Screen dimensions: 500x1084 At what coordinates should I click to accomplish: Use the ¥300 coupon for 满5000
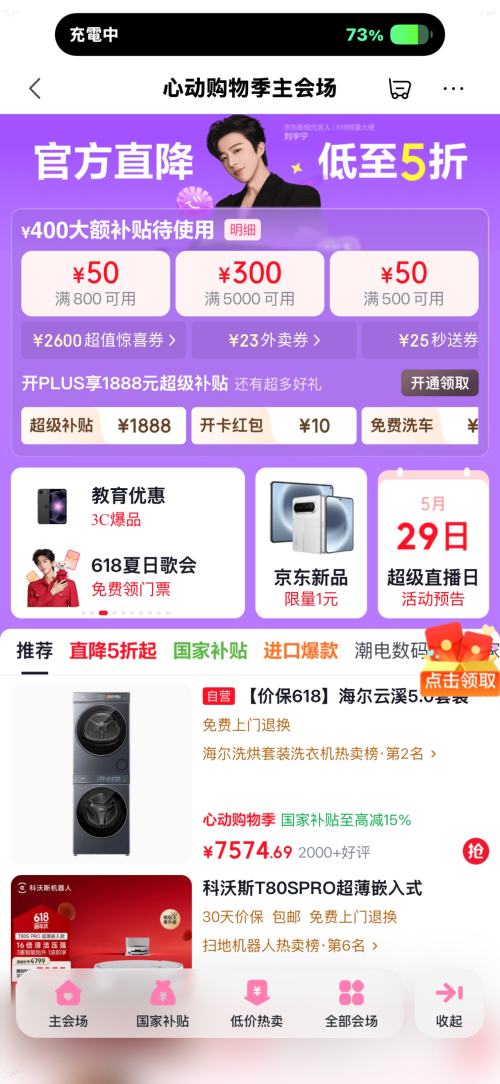[x=250, y=283]
